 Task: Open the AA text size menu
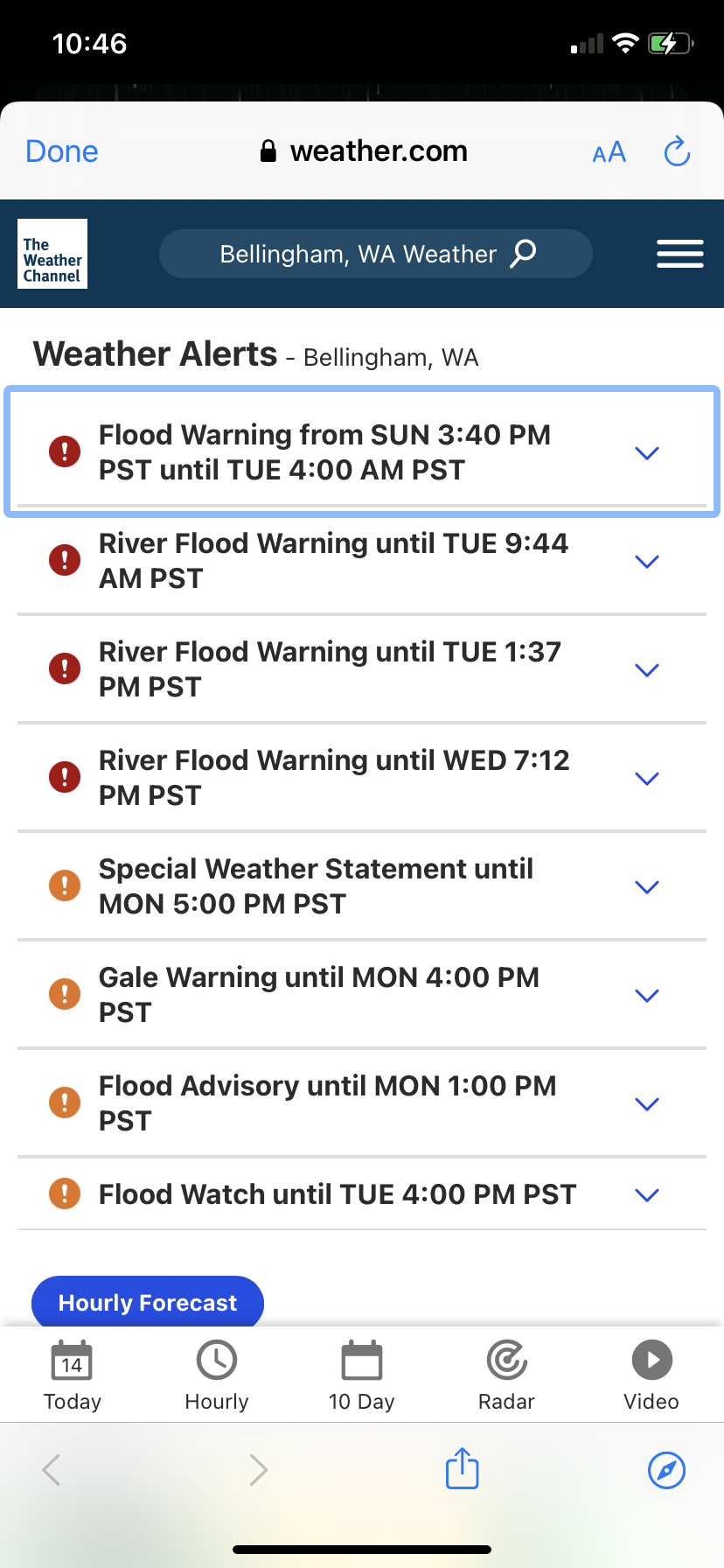(x=608, y=150)
